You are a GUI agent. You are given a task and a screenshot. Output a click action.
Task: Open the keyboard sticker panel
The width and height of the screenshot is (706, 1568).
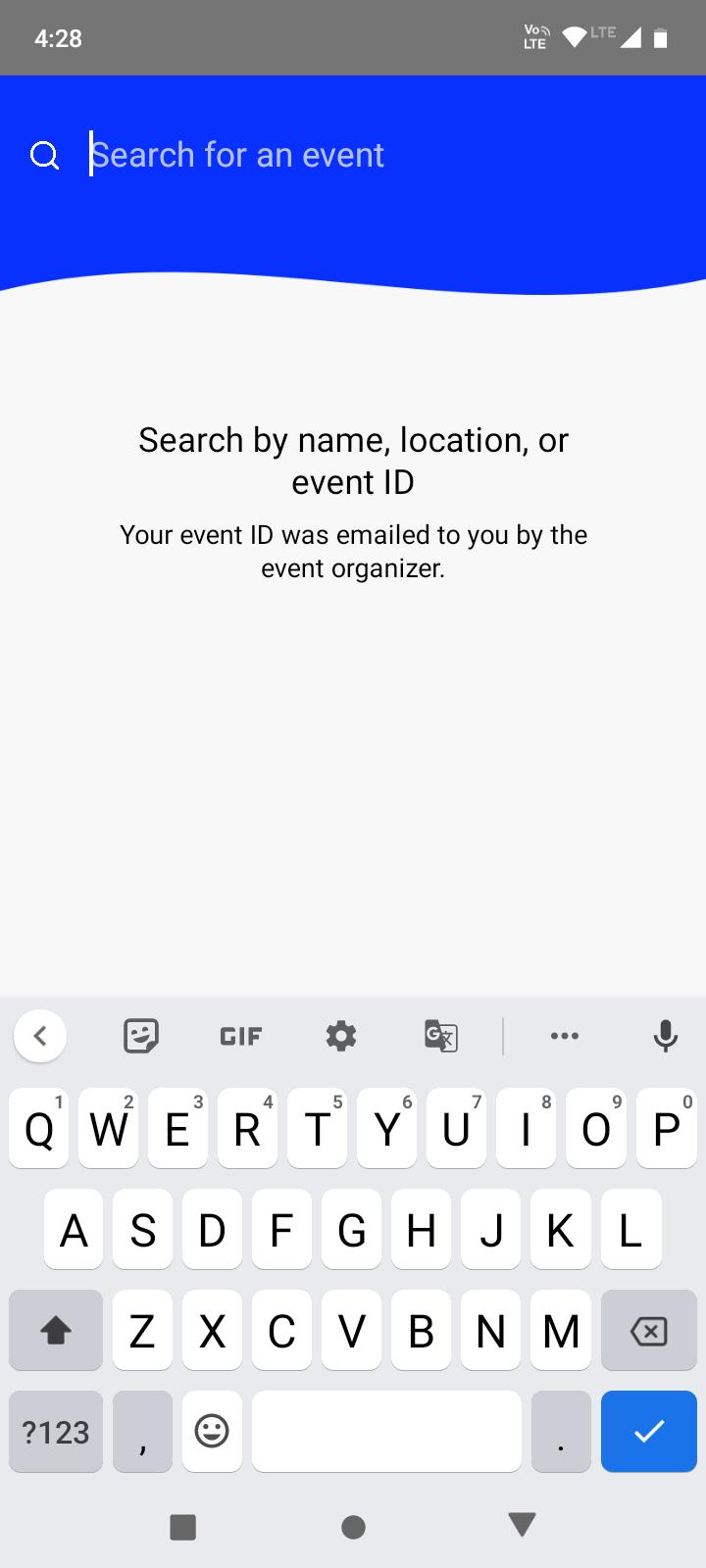[141, 1036]
